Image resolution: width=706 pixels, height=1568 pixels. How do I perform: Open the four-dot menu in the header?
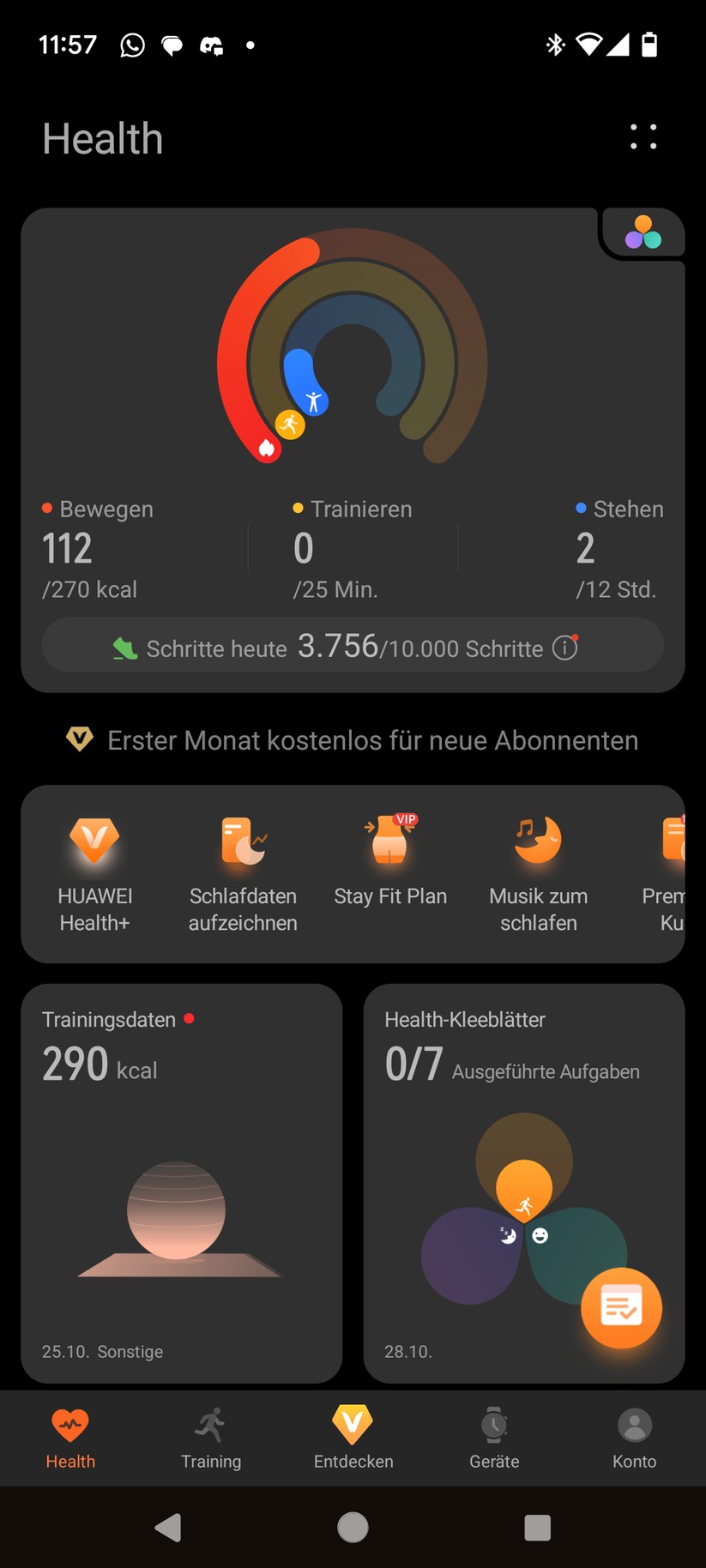point(643,137)
